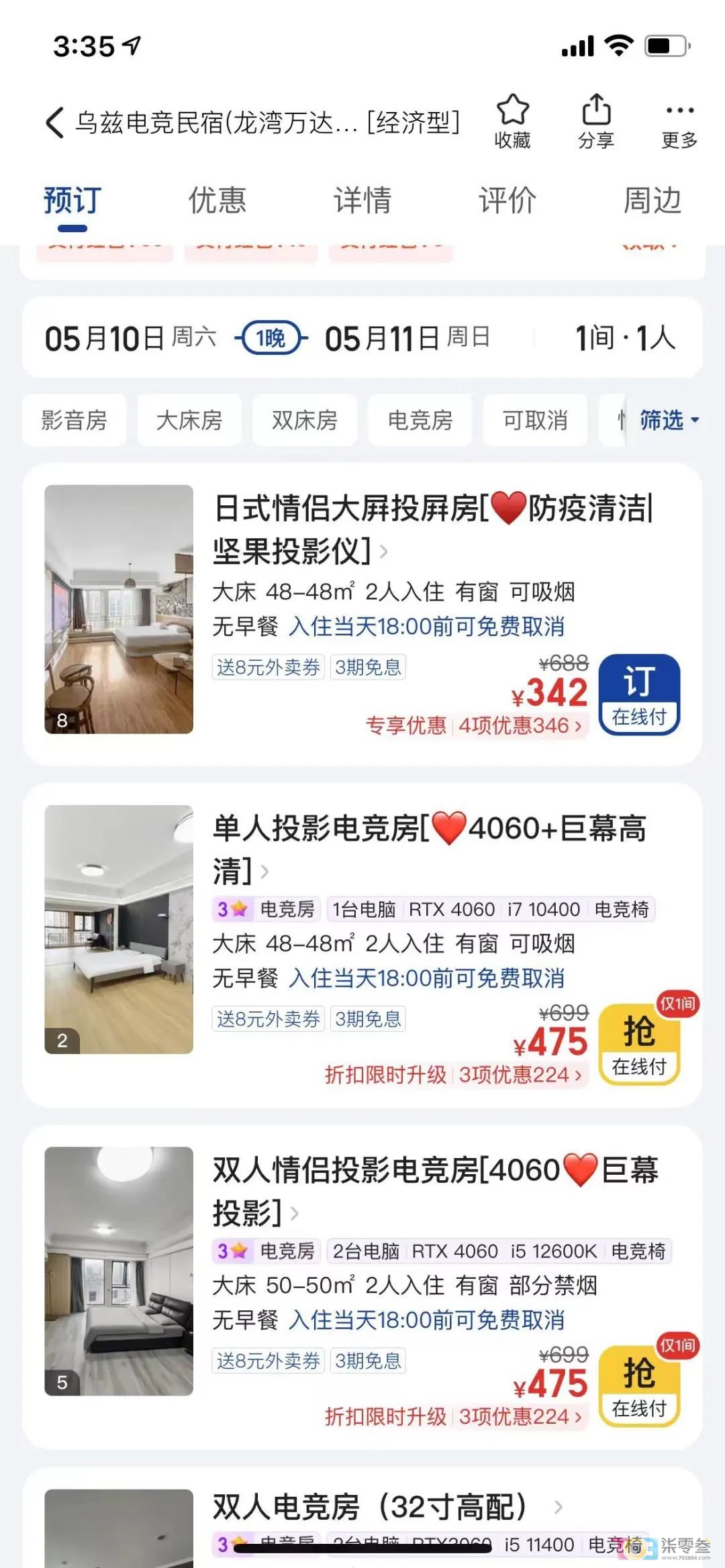
Task: Switch to the 优惠 tab
Action: (x=217, y=201)
